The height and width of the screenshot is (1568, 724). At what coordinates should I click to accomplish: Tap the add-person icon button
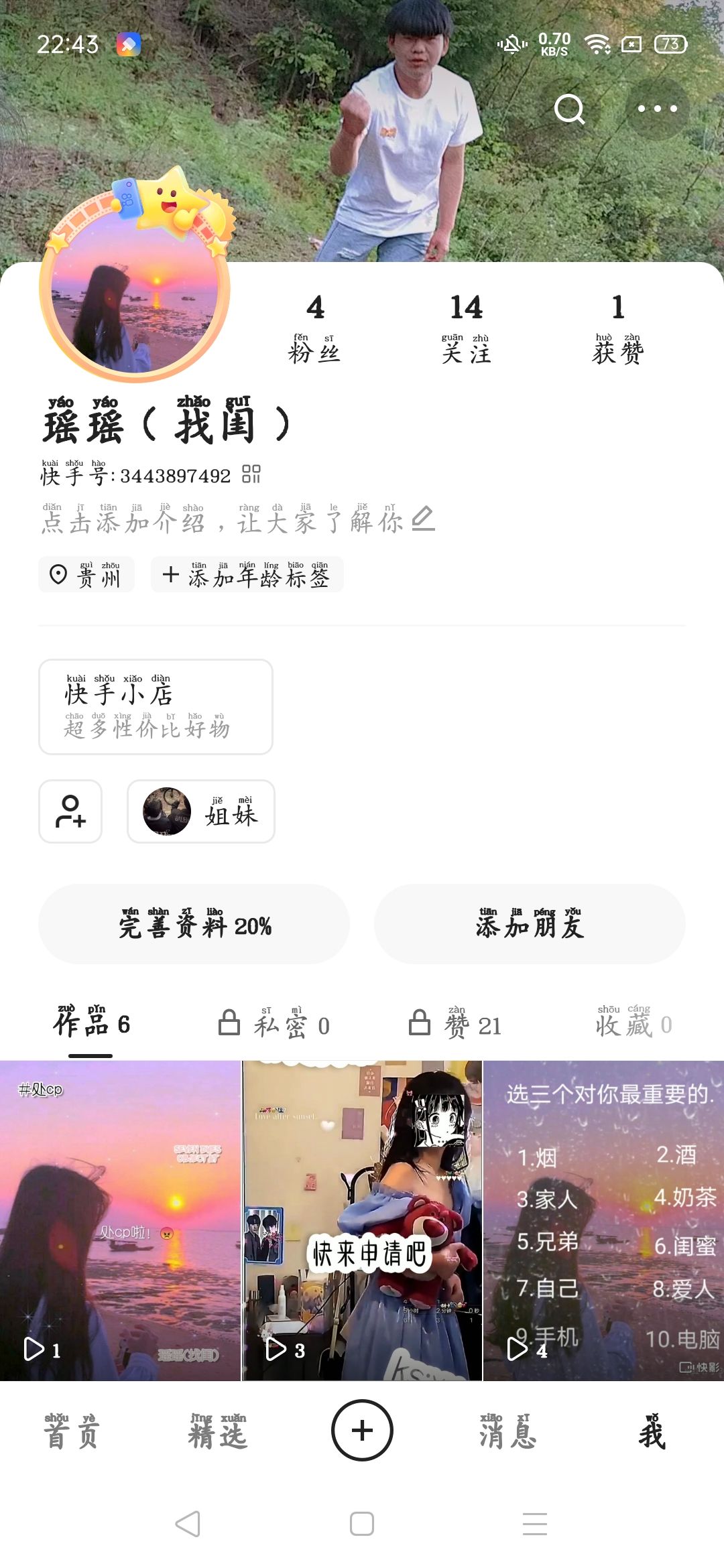coord(70,811)
